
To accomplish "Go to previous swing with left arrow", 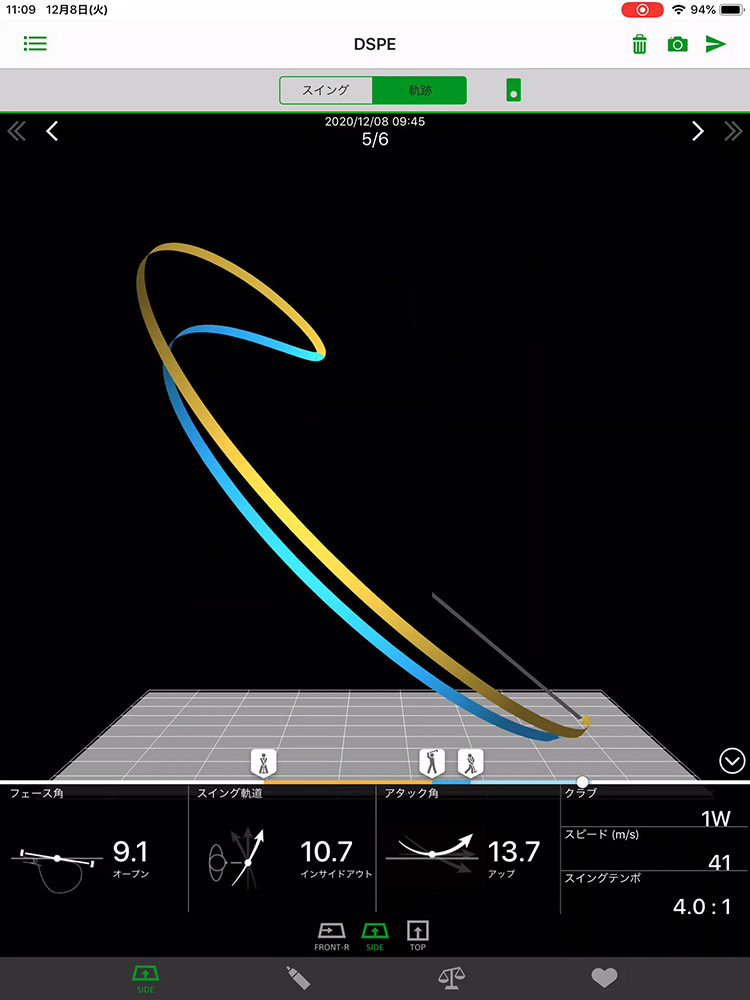I will (52, 131).
